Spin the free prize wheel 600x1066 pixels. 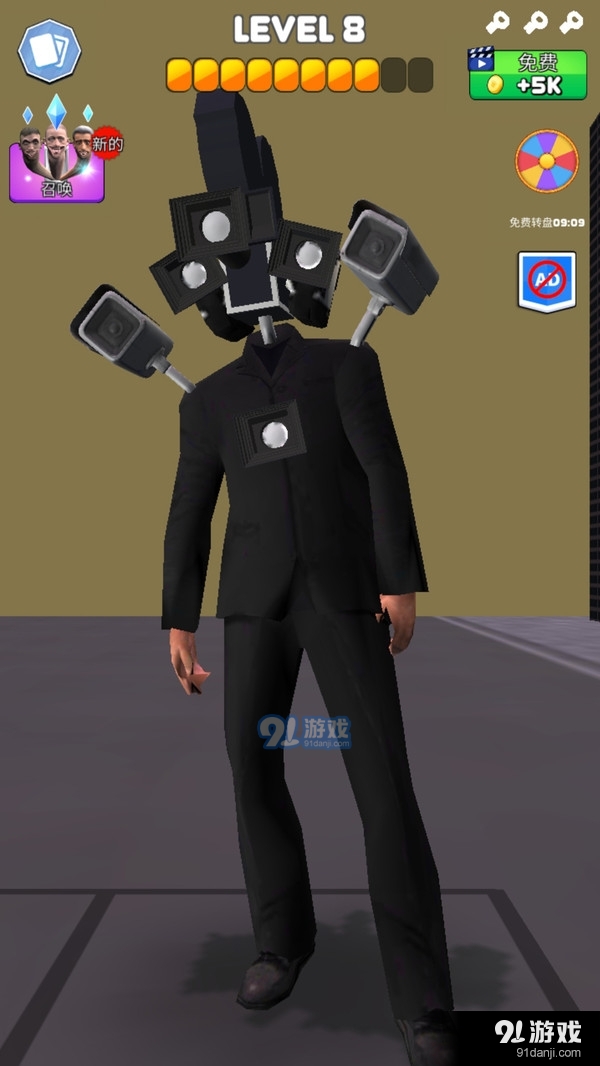point(546,162)
